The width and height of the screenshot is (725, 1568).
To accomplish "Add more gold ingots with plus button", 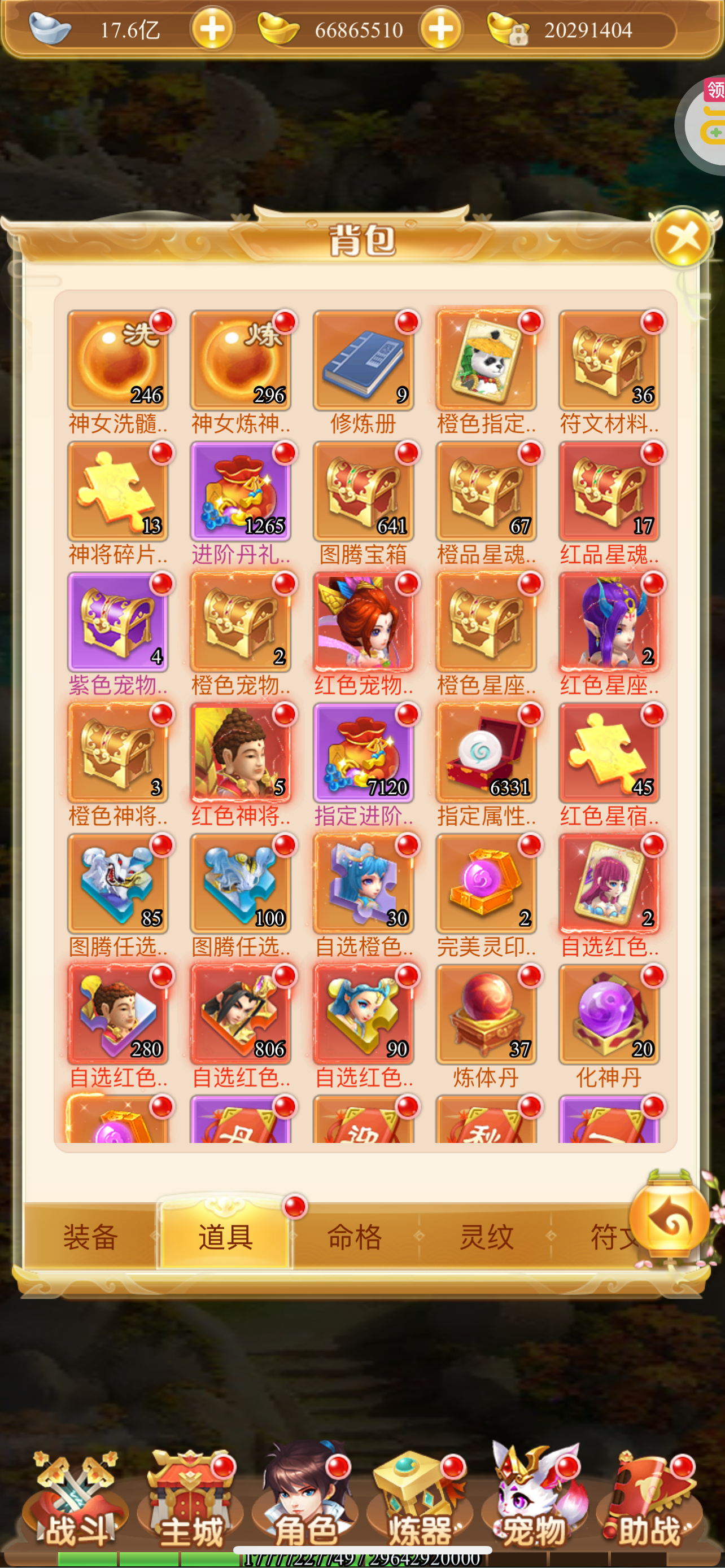I will (x=441, y=29).
